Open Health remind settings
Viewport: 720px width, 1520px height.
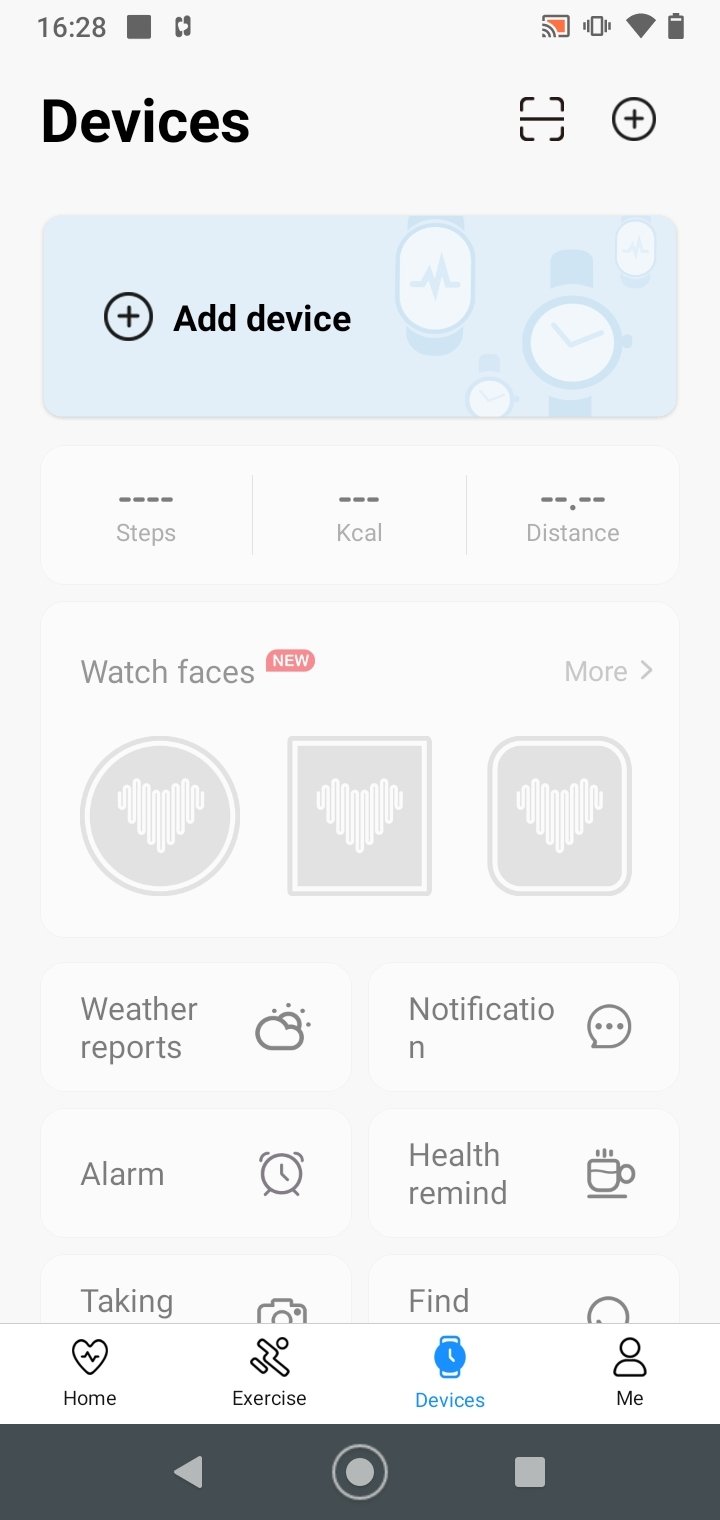tap(524, 1173)
